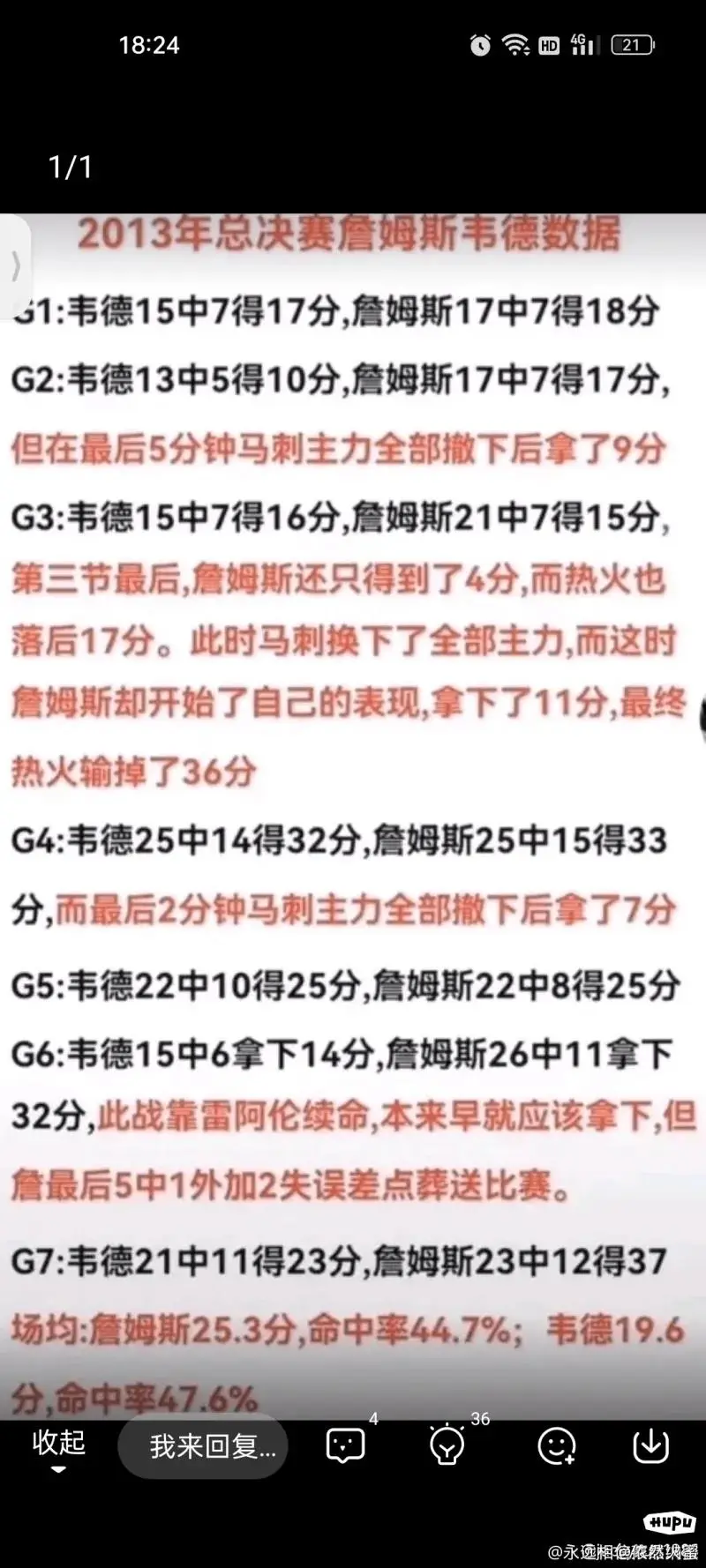Open the emoji smiley icon
The height and width of the screenshot is (1568, 706).
tap(557, 1446)
